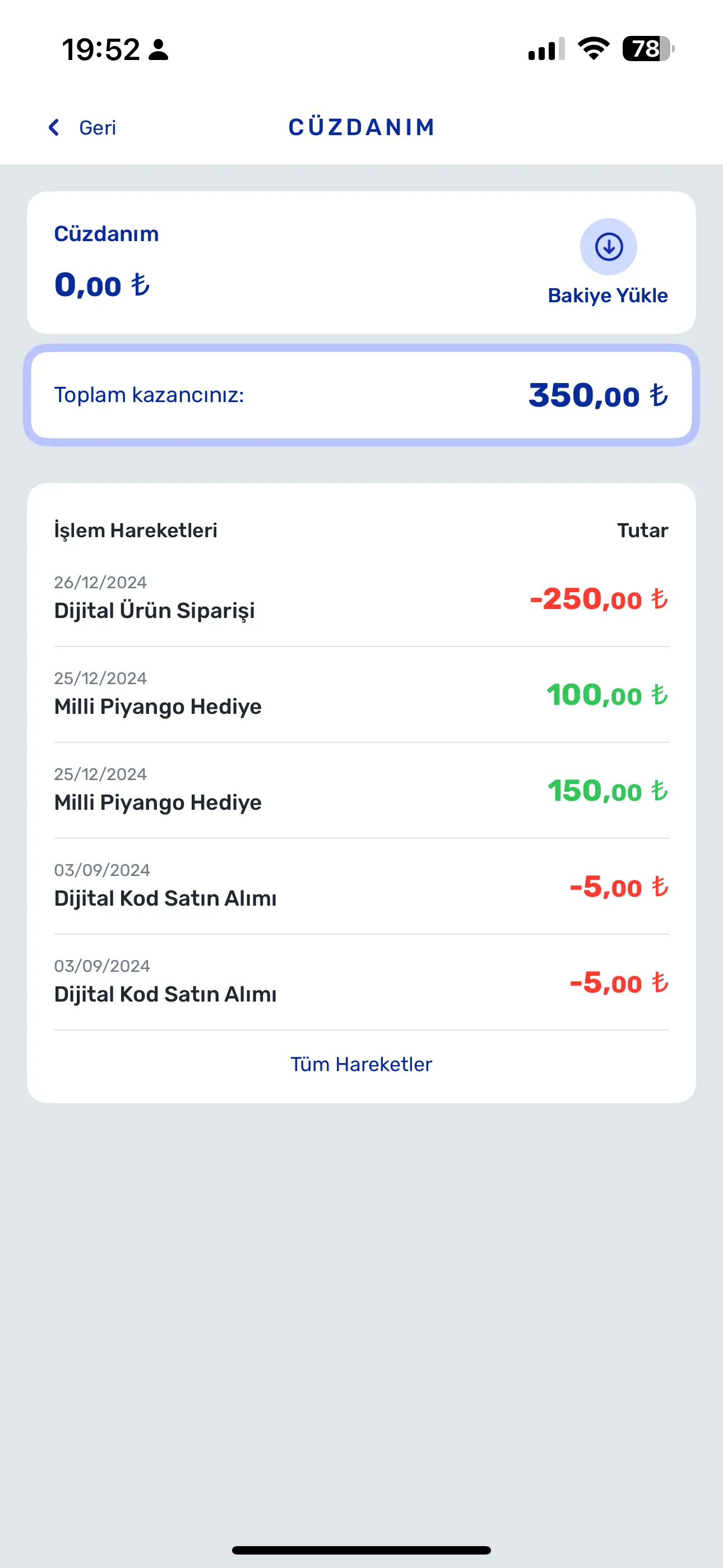The height and width of the screenshot is (1568, 723).
Task: Tap the back chevron next to Geri
Action: click(x=54, y=127)
